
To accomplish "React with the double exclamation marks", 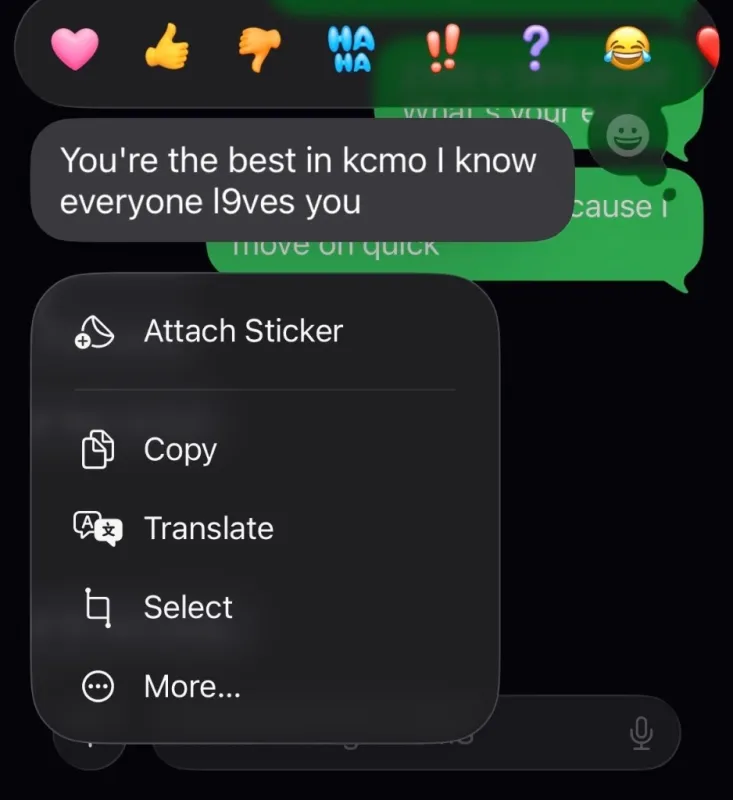I will pyautogui.click(x=443, y=47).
